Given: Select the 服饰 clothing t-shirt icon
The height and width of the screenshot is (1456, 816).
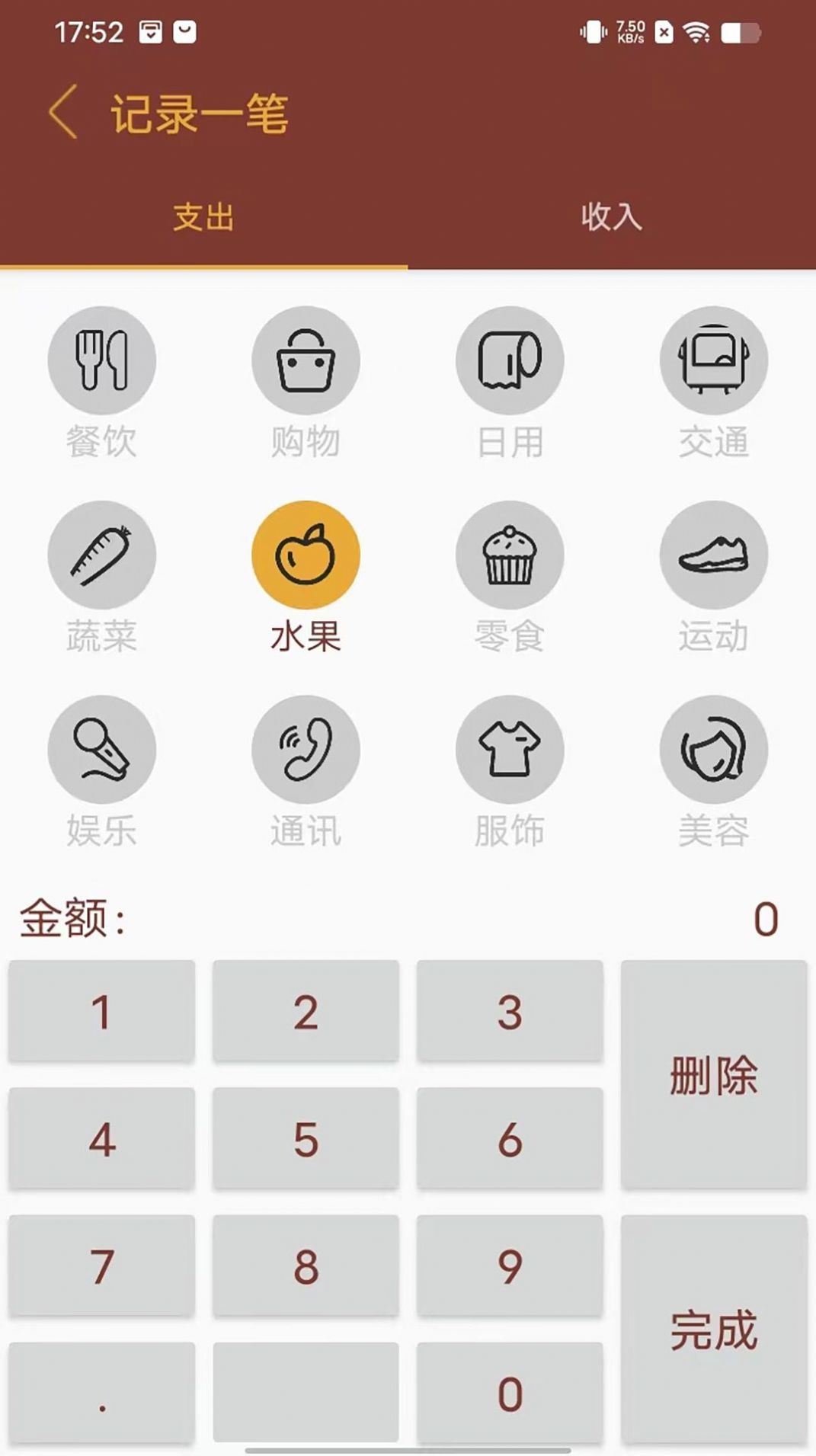Looking at the screenshot, I should [x=510, y=749].
